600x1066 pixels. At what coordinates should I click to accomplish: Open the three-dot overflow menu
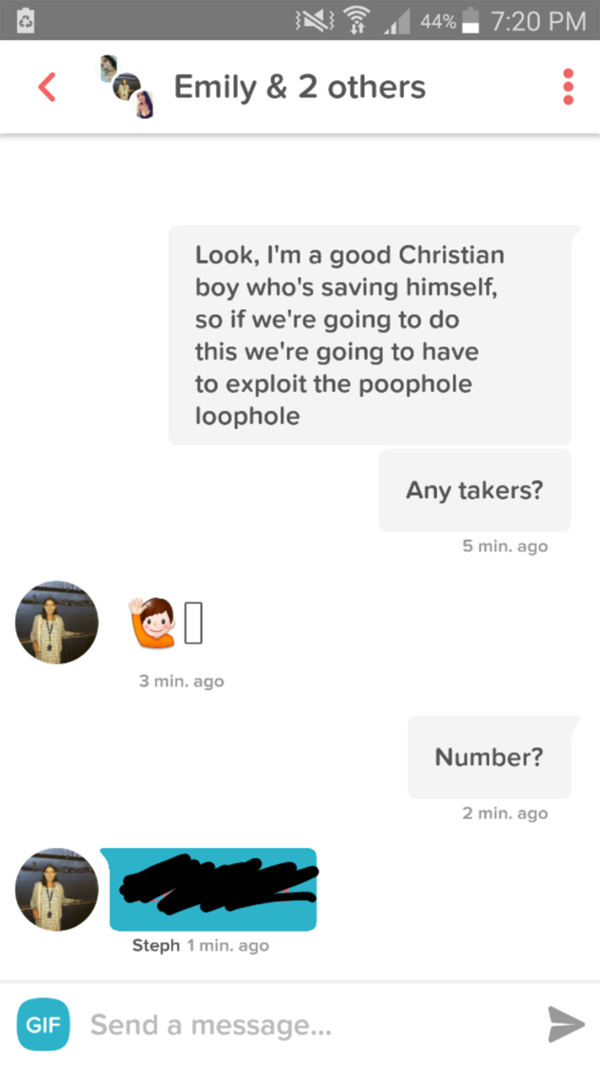[x=568, y=87]
